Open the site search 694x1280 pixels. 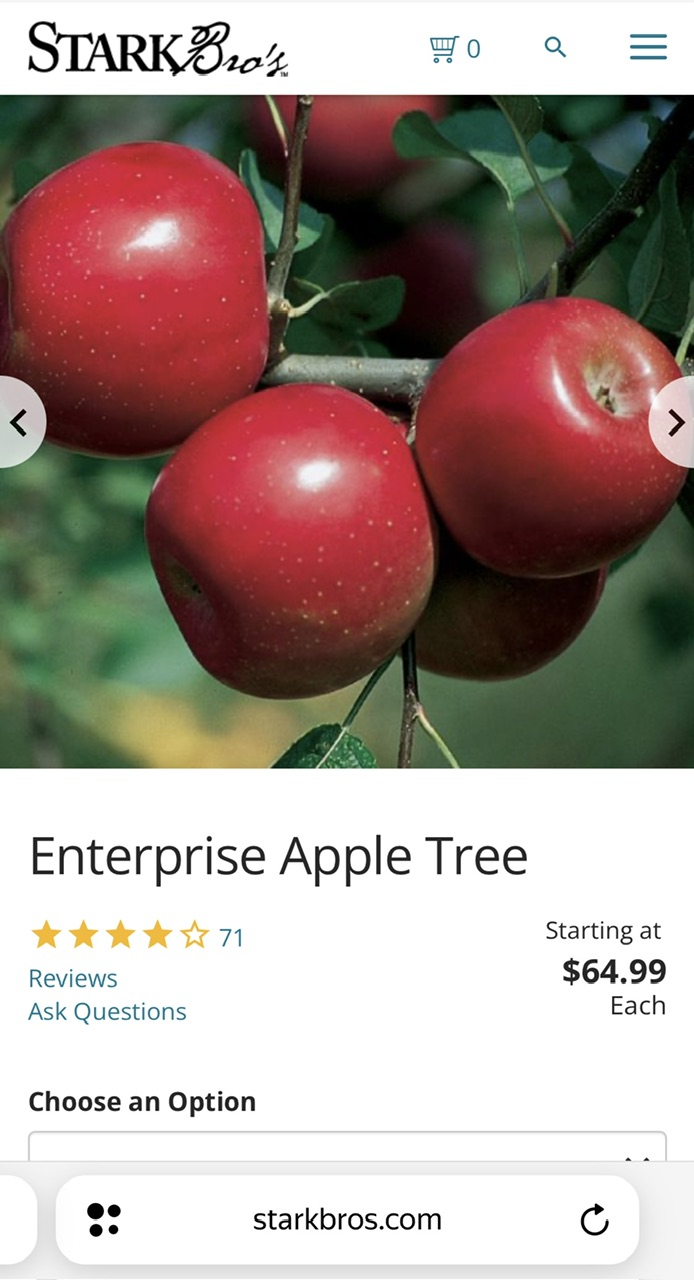555,47
